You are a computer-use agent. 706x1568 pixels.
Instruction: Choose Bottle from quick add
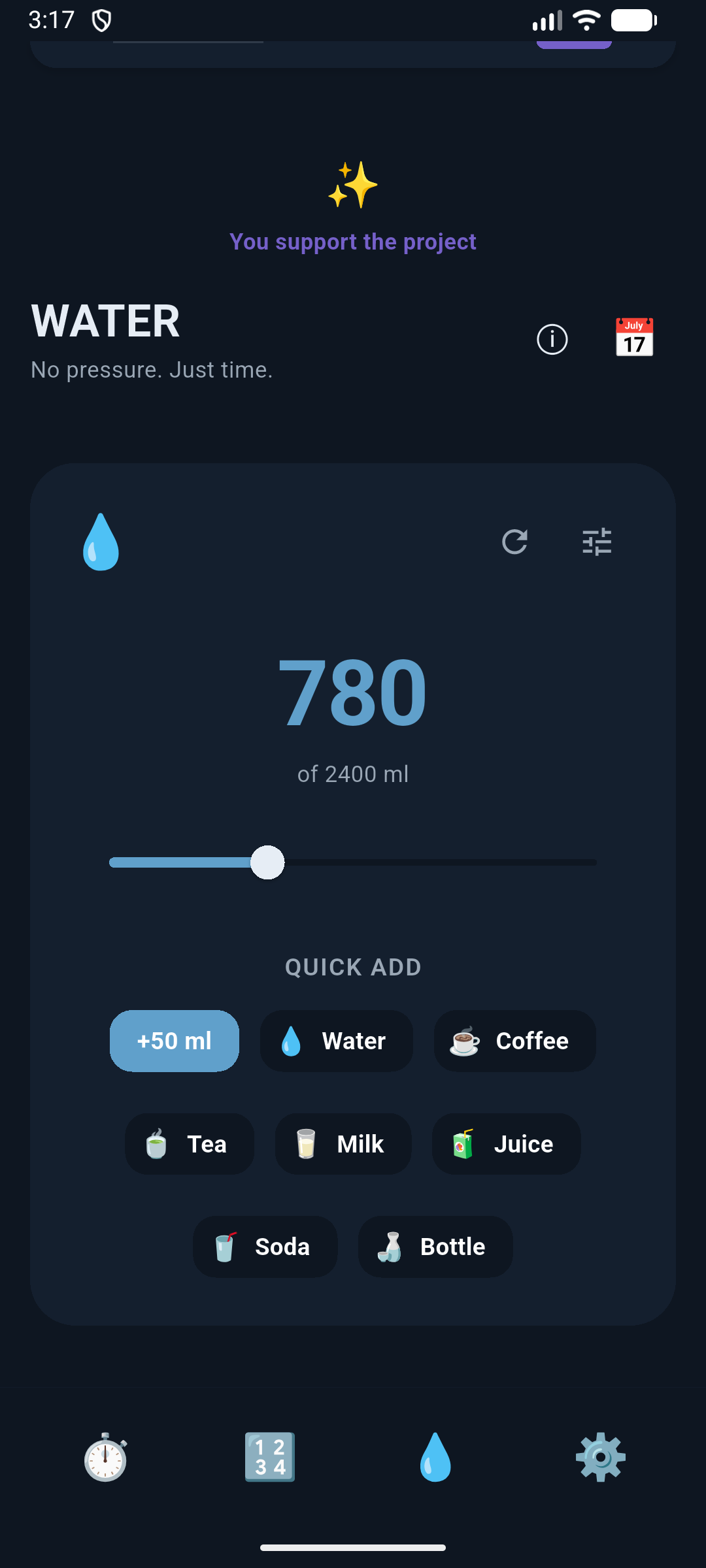pyautogui.click(x=435, y=1246)
